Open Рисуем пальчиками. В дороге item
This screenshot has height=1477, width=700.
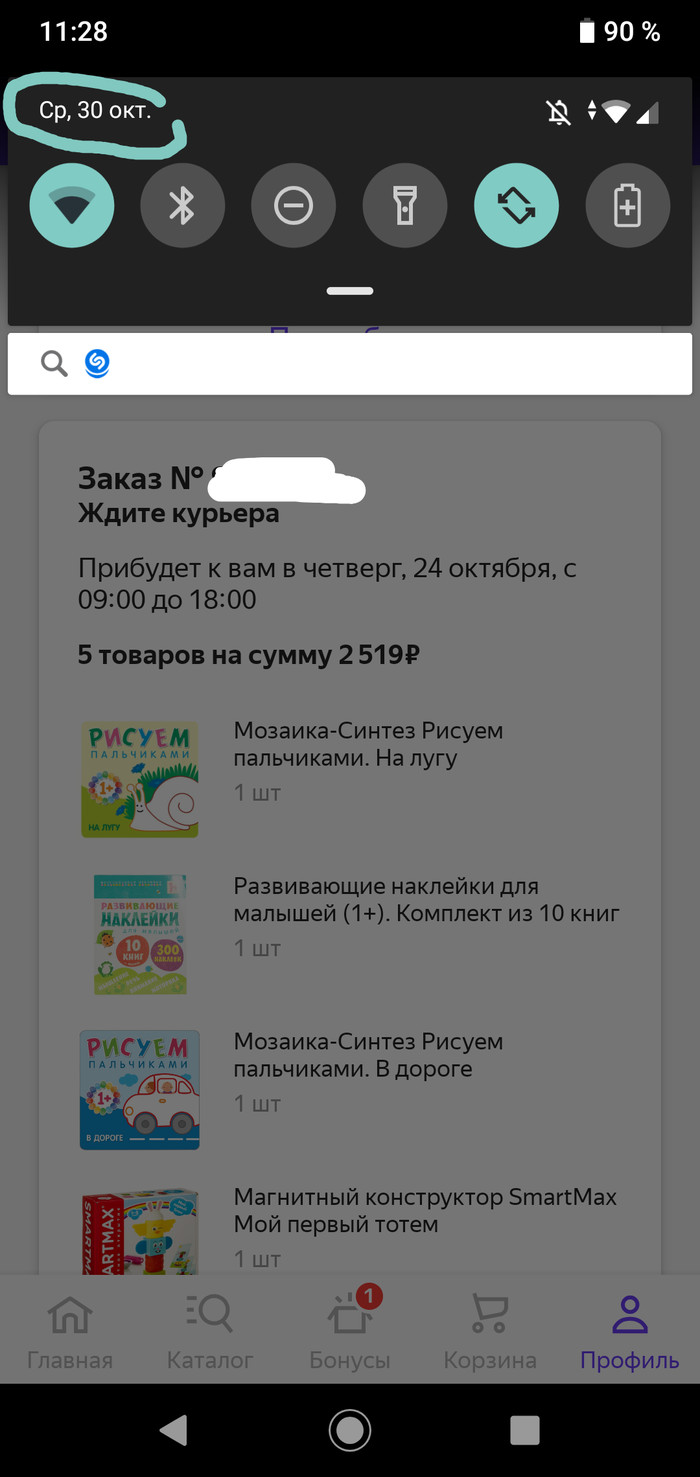pos(368,1055)
